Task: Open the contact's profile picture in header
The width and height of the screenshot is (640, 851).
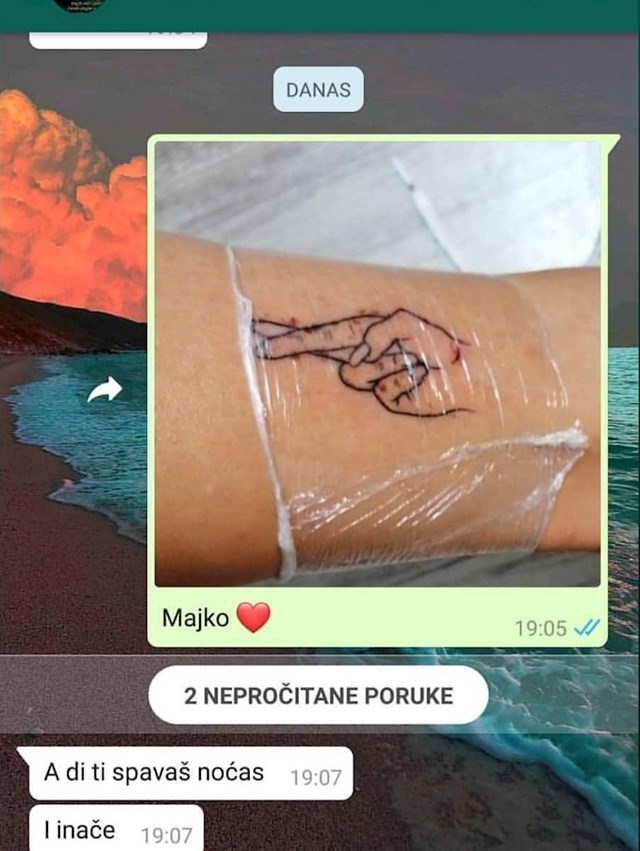Action: coord(79,5)
